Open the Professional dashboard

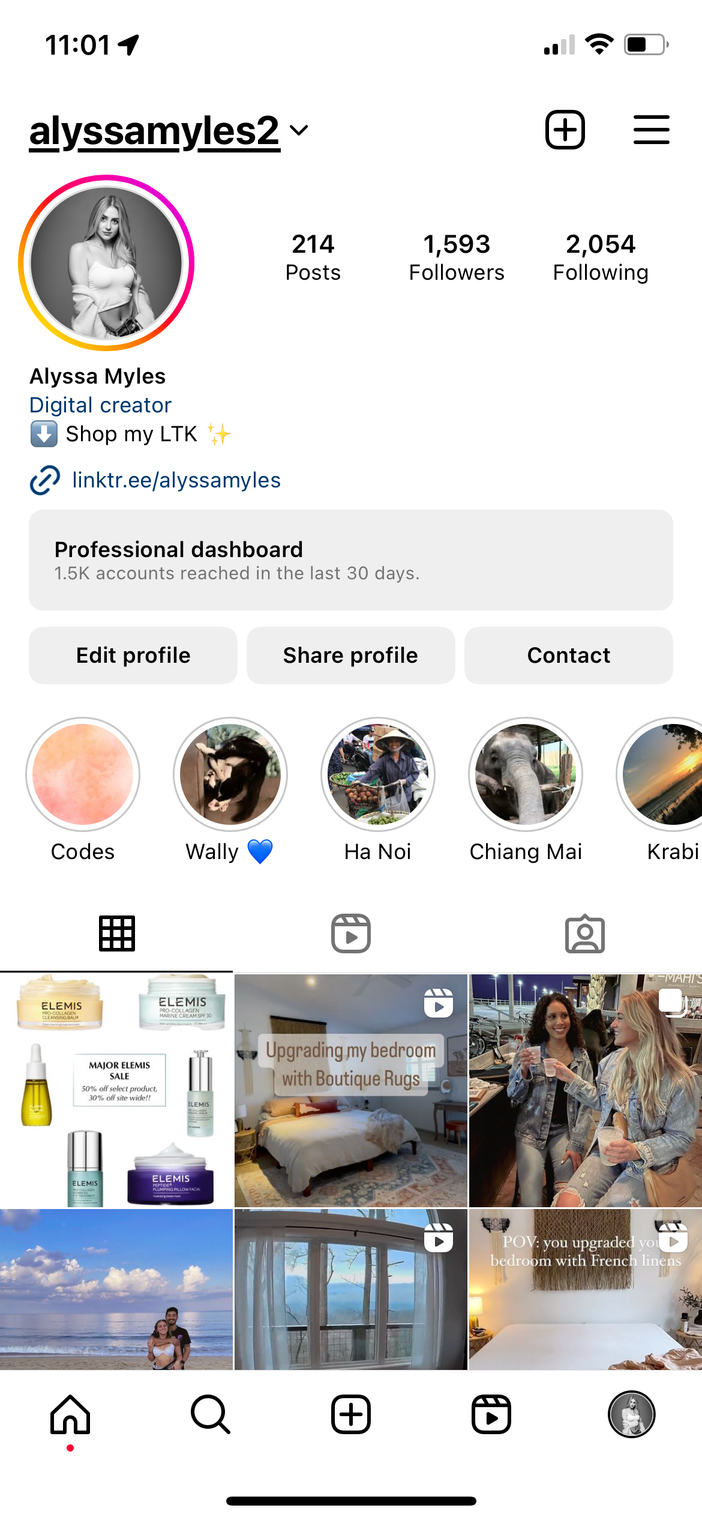point(350,560)
